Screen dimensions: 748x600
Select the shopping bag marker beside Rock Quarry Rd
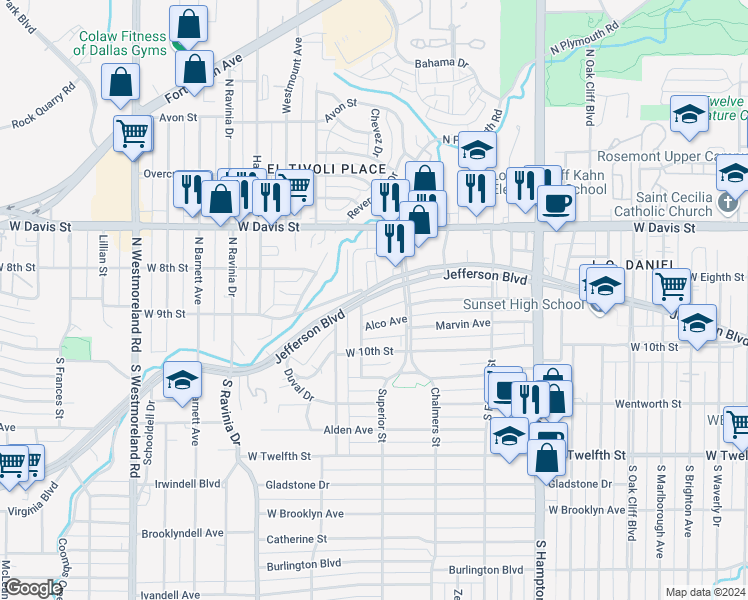click(x=120, y=84)
